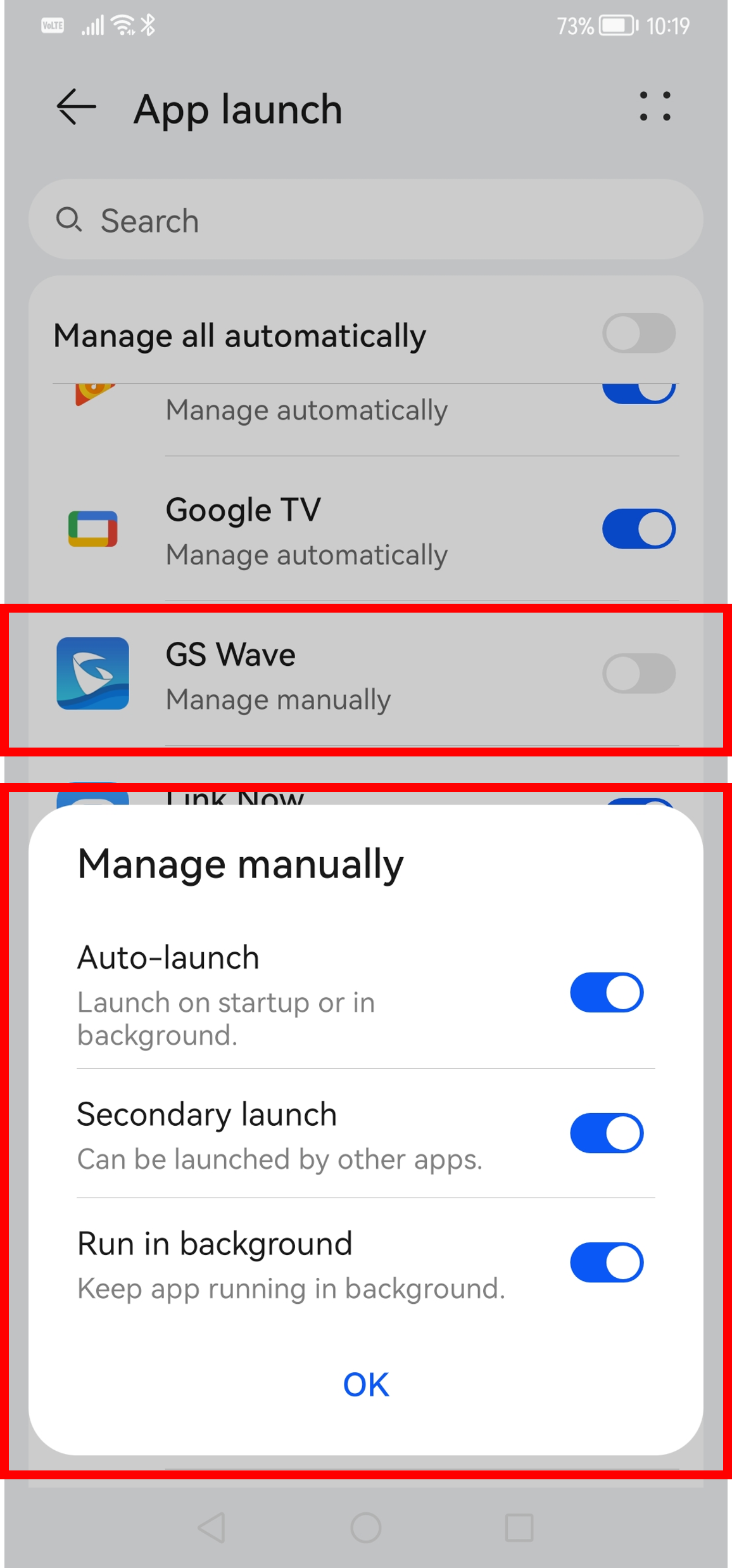The width and height of the screenshot is (732, 1568).
Task: Disable the Secondary launch toggle
Action: coord(606,1133)
